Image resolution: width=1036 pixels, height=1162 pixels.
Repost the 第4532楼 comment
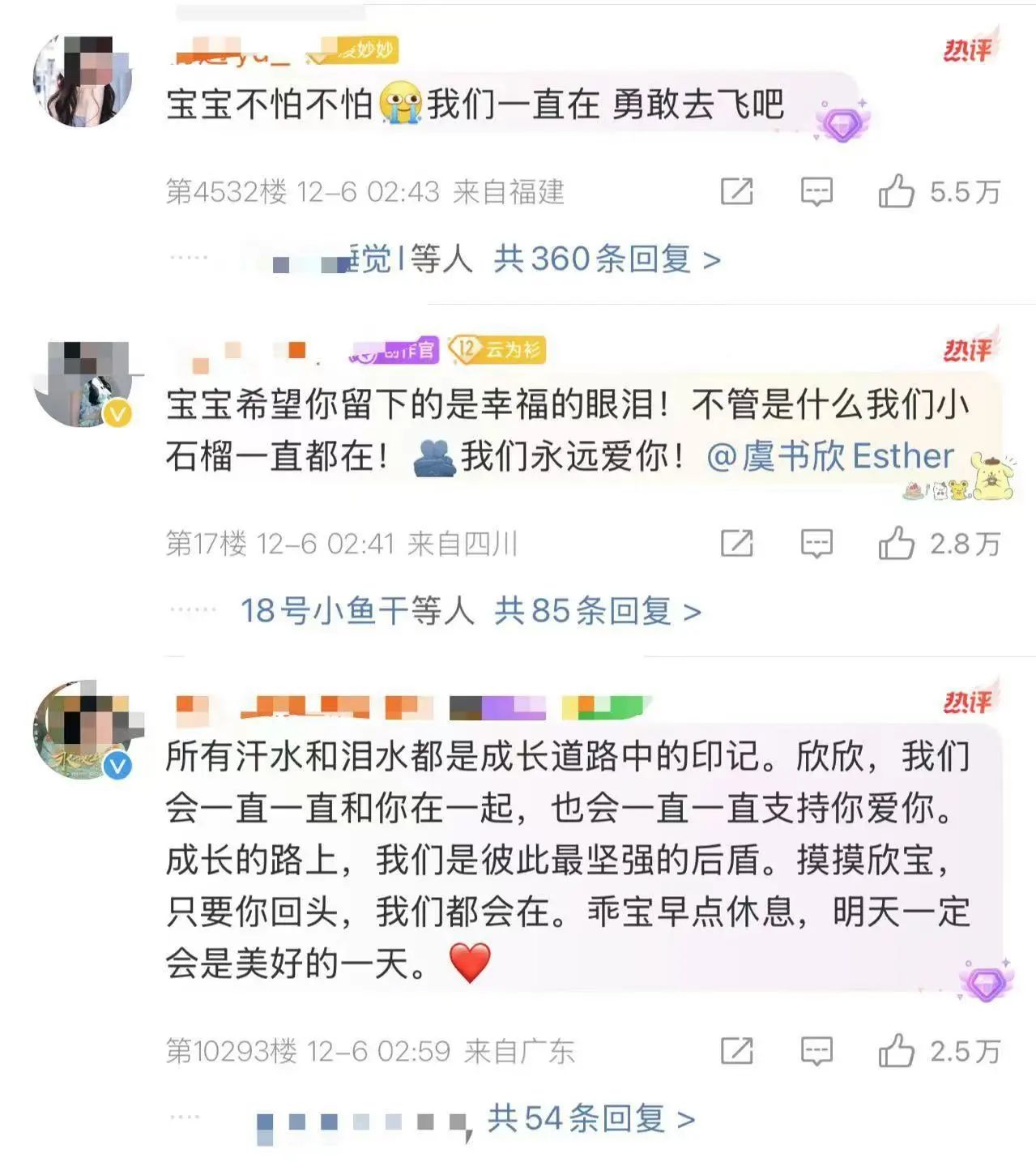[x=737, y=192]
